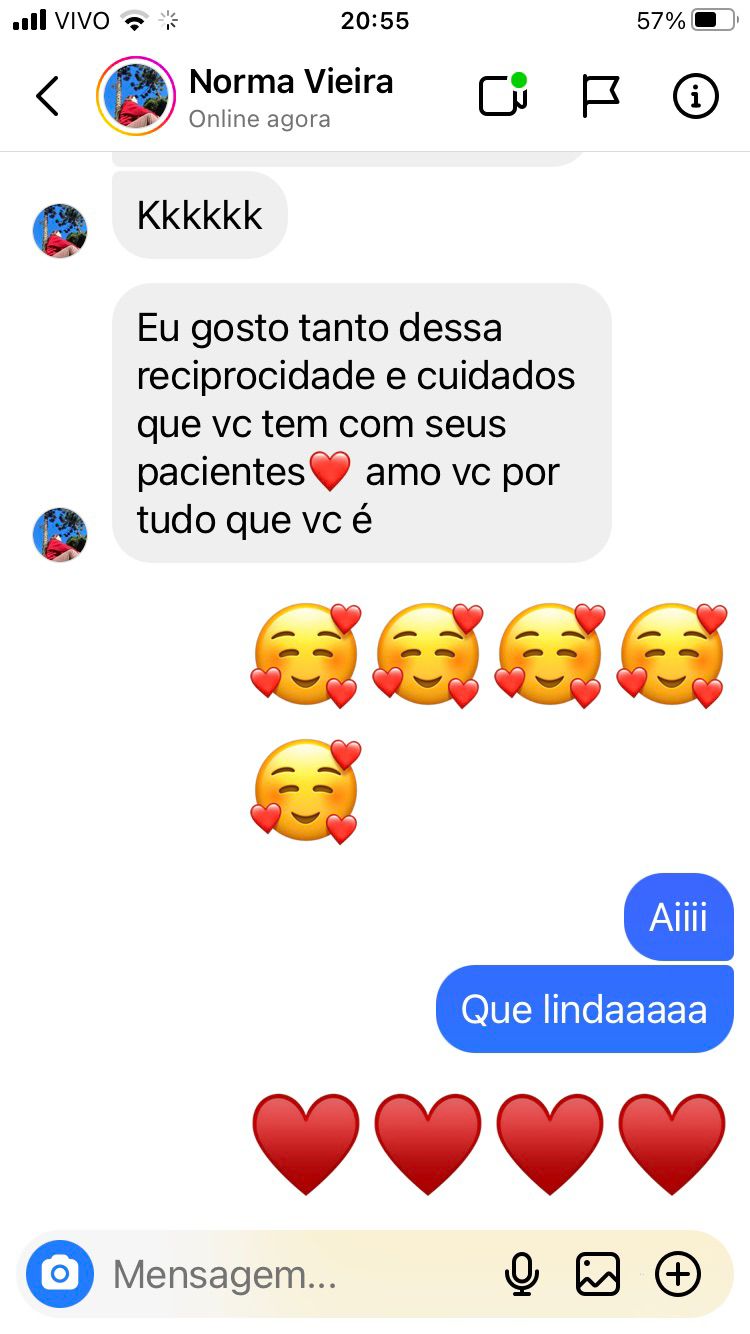Start a video call with Norma

pos(503,96)
